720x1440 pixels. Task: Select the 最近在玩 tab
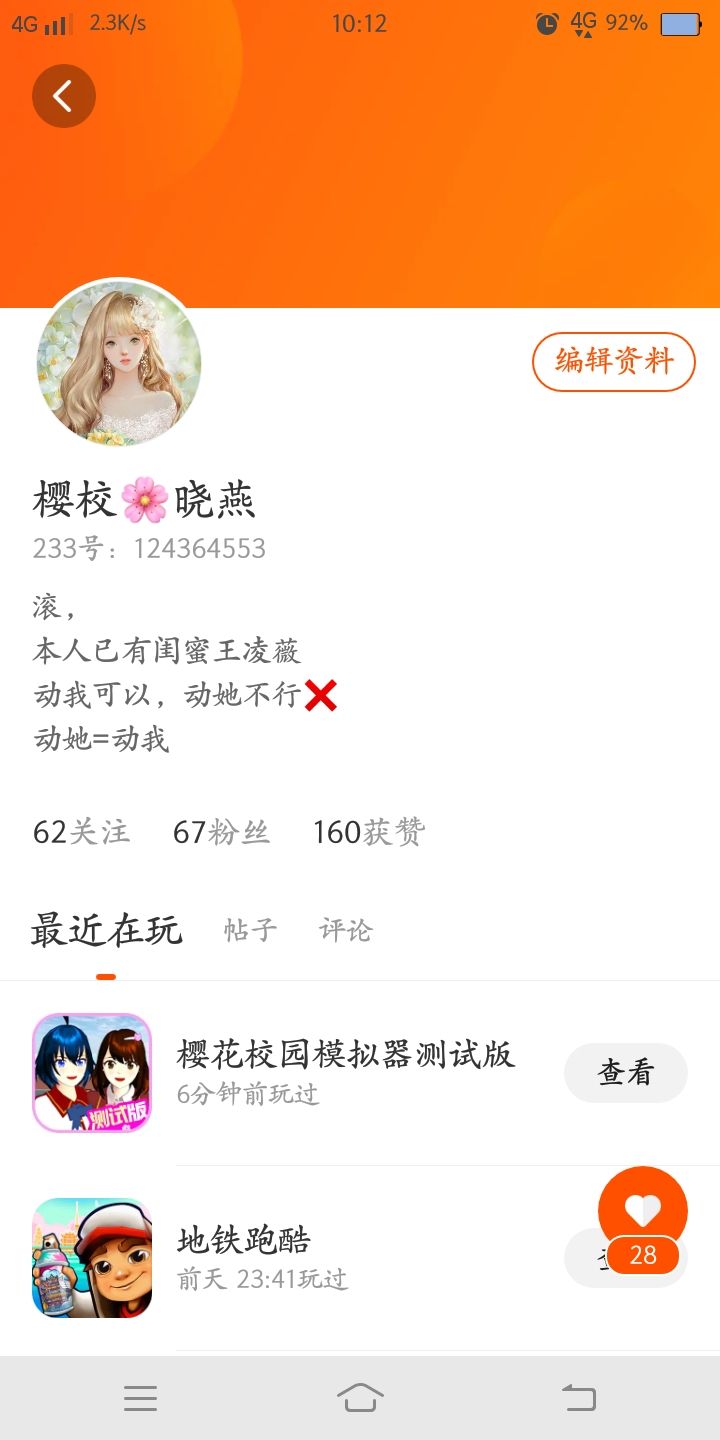[x=106, y=930]
